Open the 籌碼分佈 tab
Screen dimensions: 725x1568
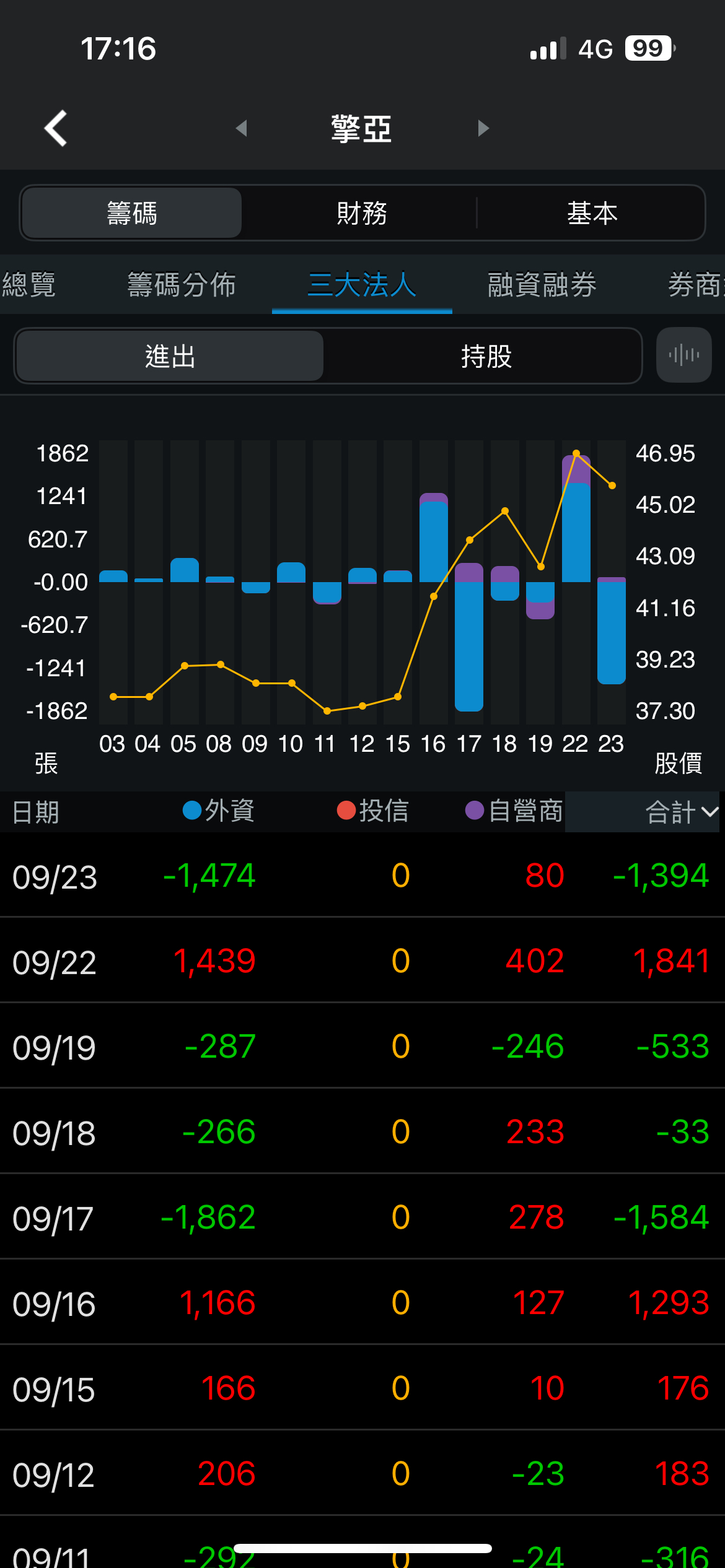(x=182, y=285)
